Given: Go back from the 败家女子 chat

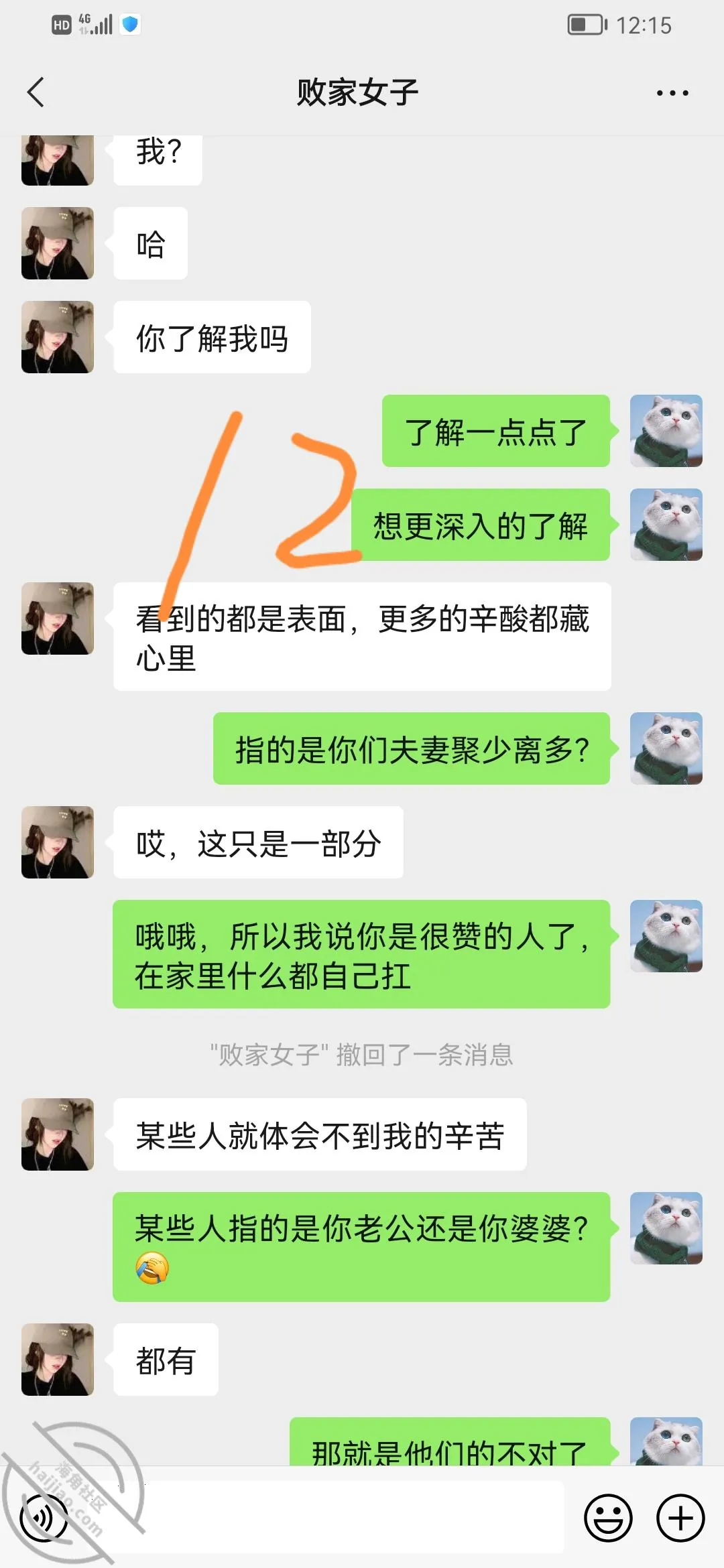Looking at the screenshot, I should pyautogui.click(x=36, y=92).
